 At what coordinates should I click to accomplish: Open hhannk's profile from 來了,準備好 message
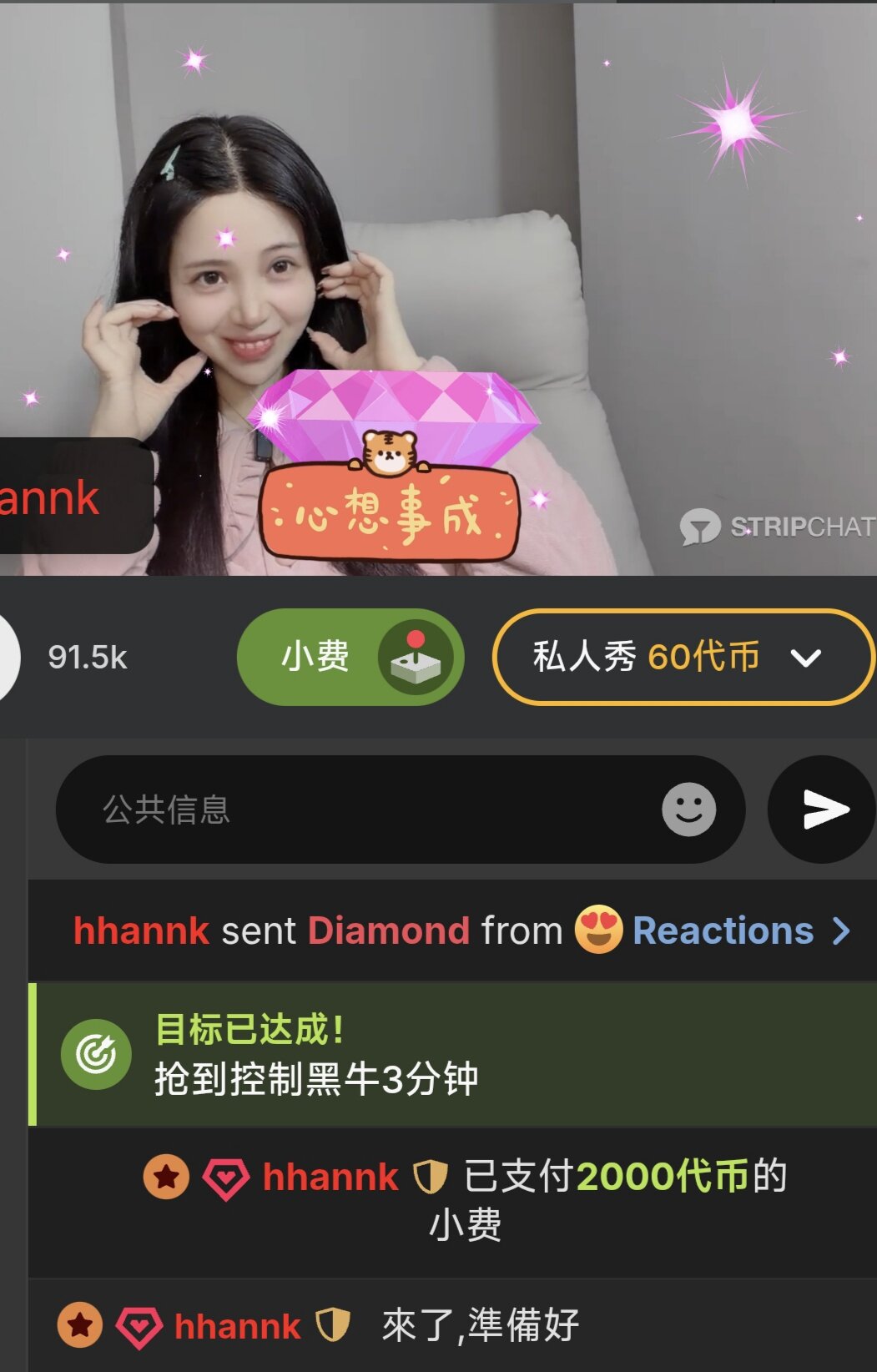[237, 1326]
